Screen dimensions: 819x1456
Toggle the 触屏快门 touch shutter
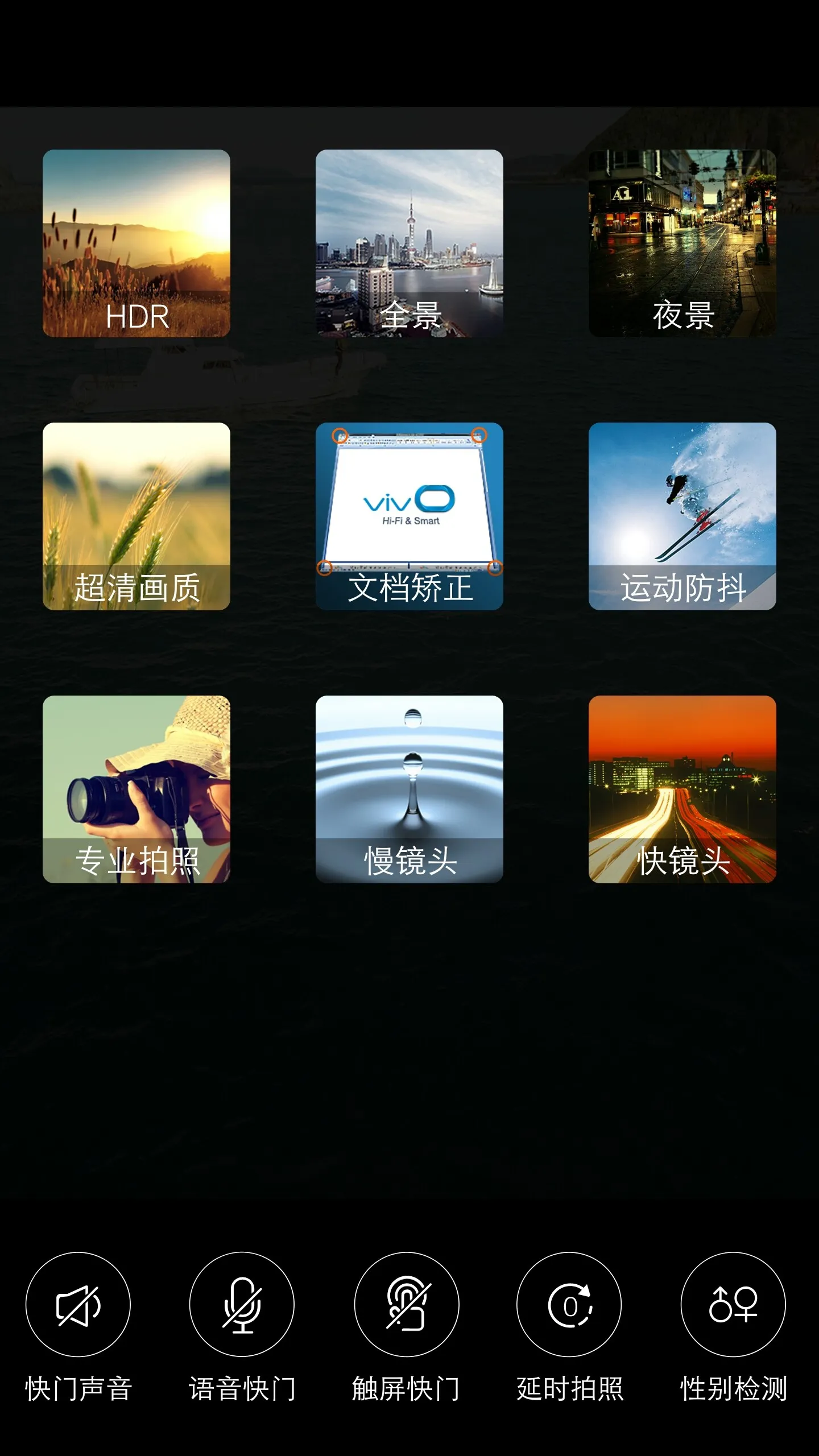406,1304
